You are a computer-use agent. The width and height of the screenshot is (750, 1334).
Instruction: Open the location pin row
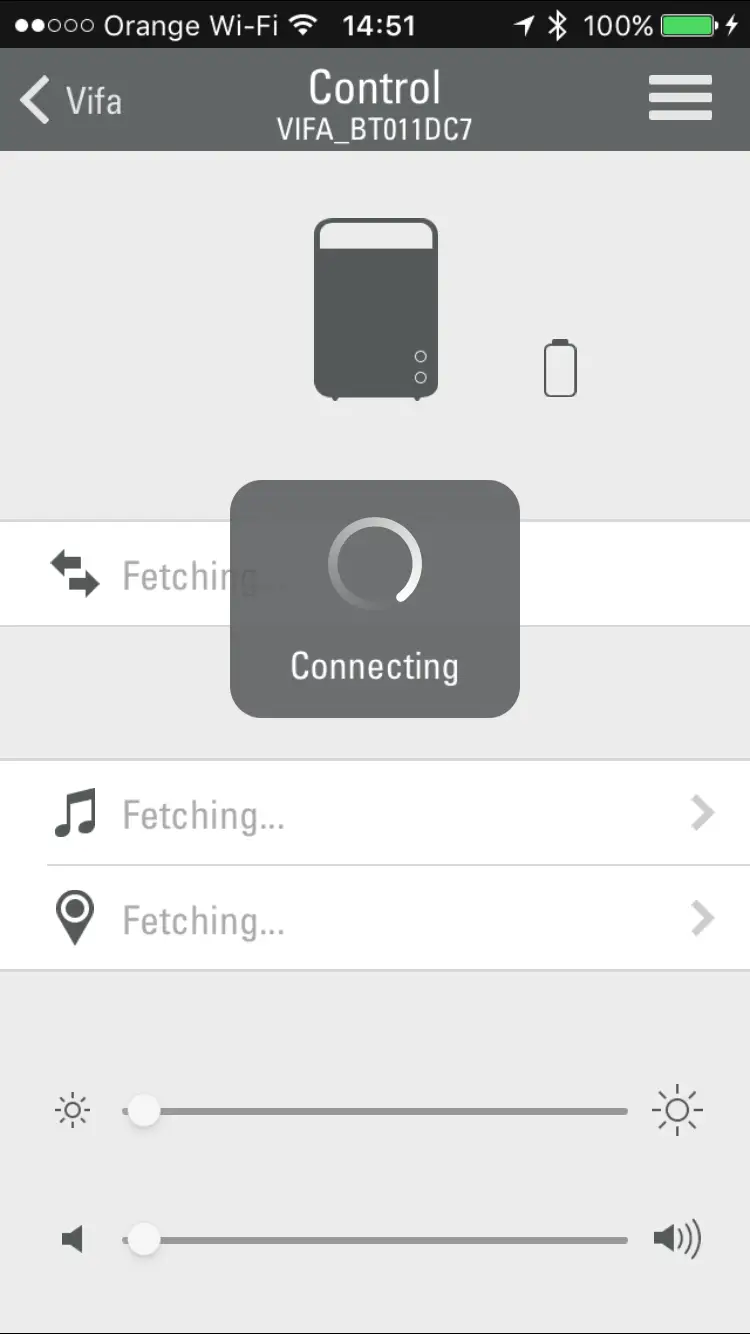pyautogui.click(x=375, y=919)
